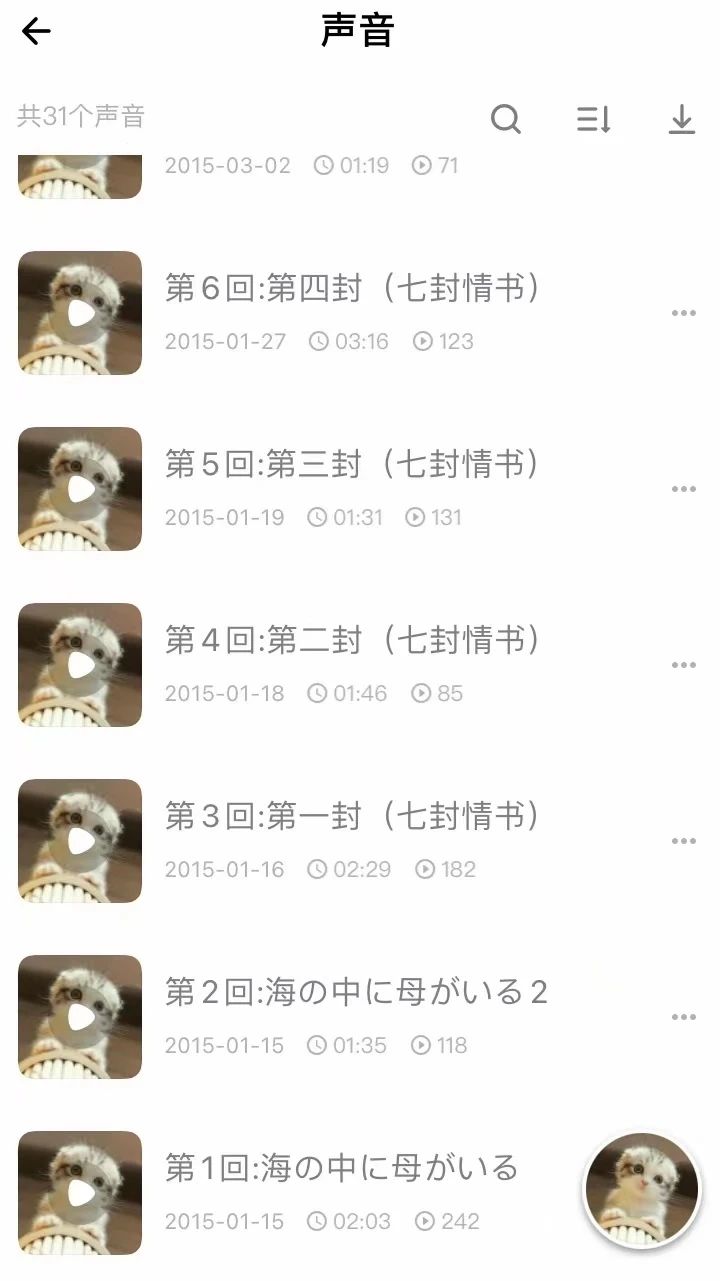Click the play icon on 第3回 thumbnail
The width and height of the screenshot is (720, 1281).
[x=79, y=840]
